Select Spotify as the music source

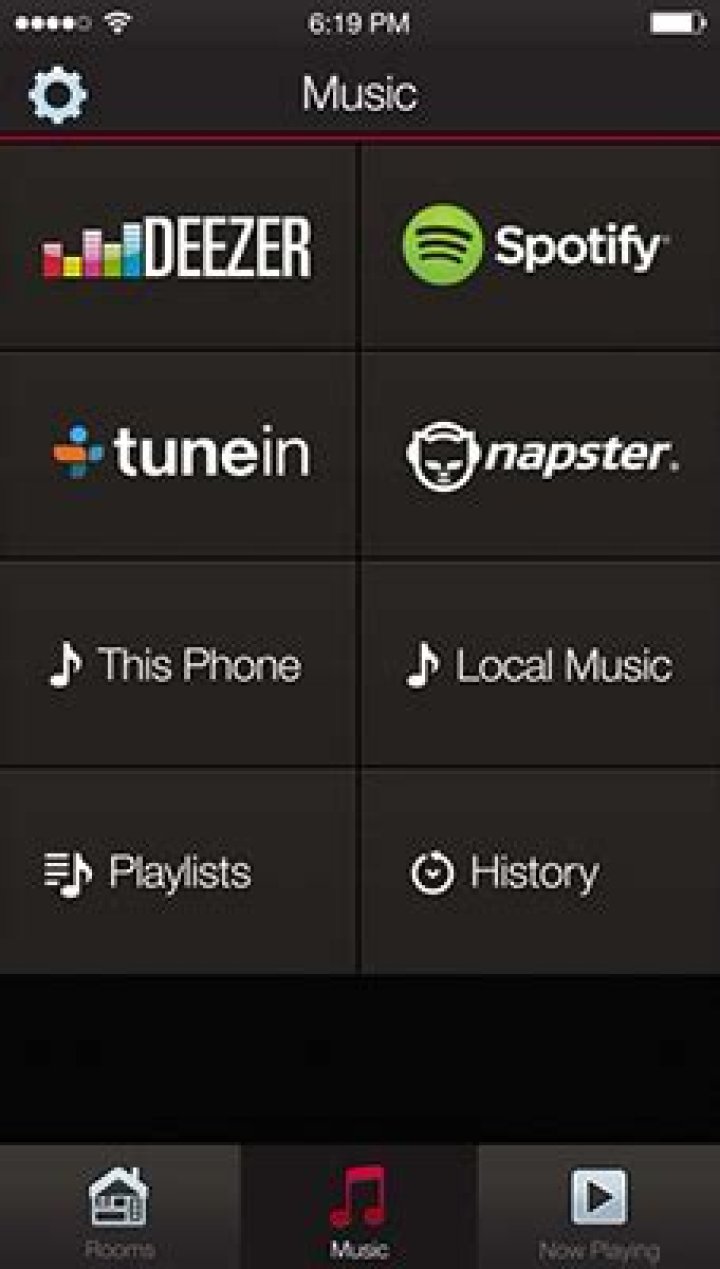[538, 246]
